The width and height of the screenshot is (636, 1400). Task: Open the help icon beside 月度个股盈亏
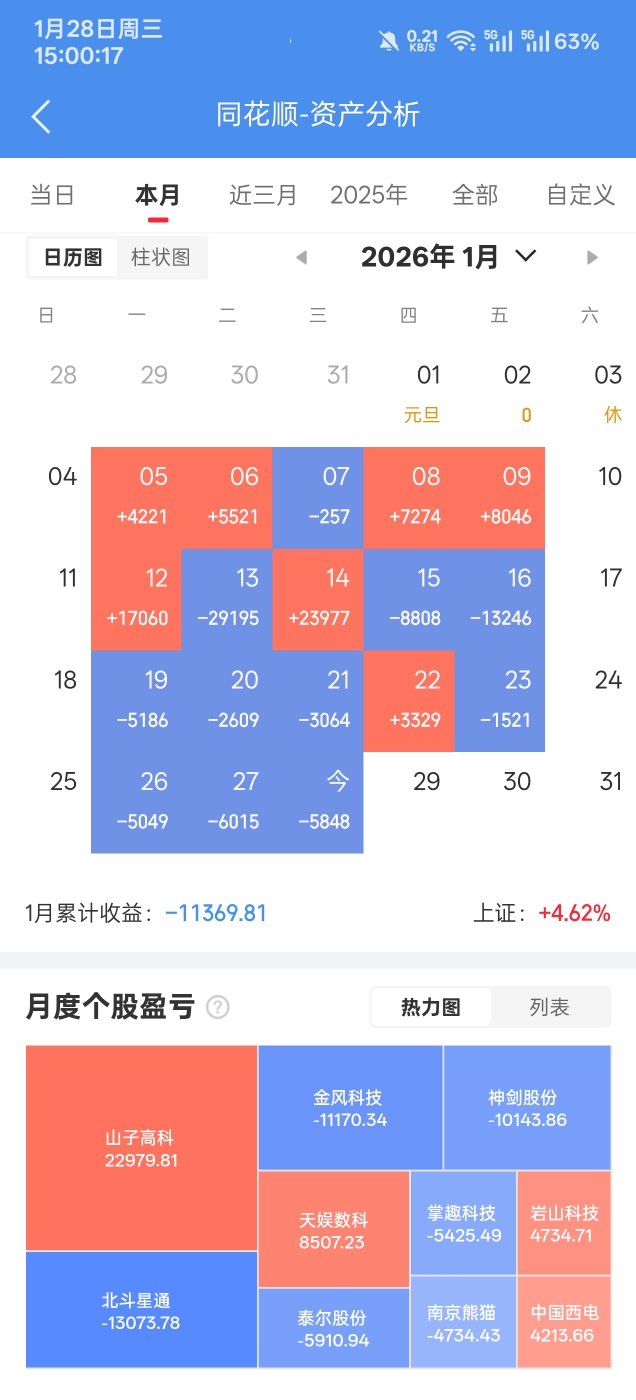(217, 1007)
